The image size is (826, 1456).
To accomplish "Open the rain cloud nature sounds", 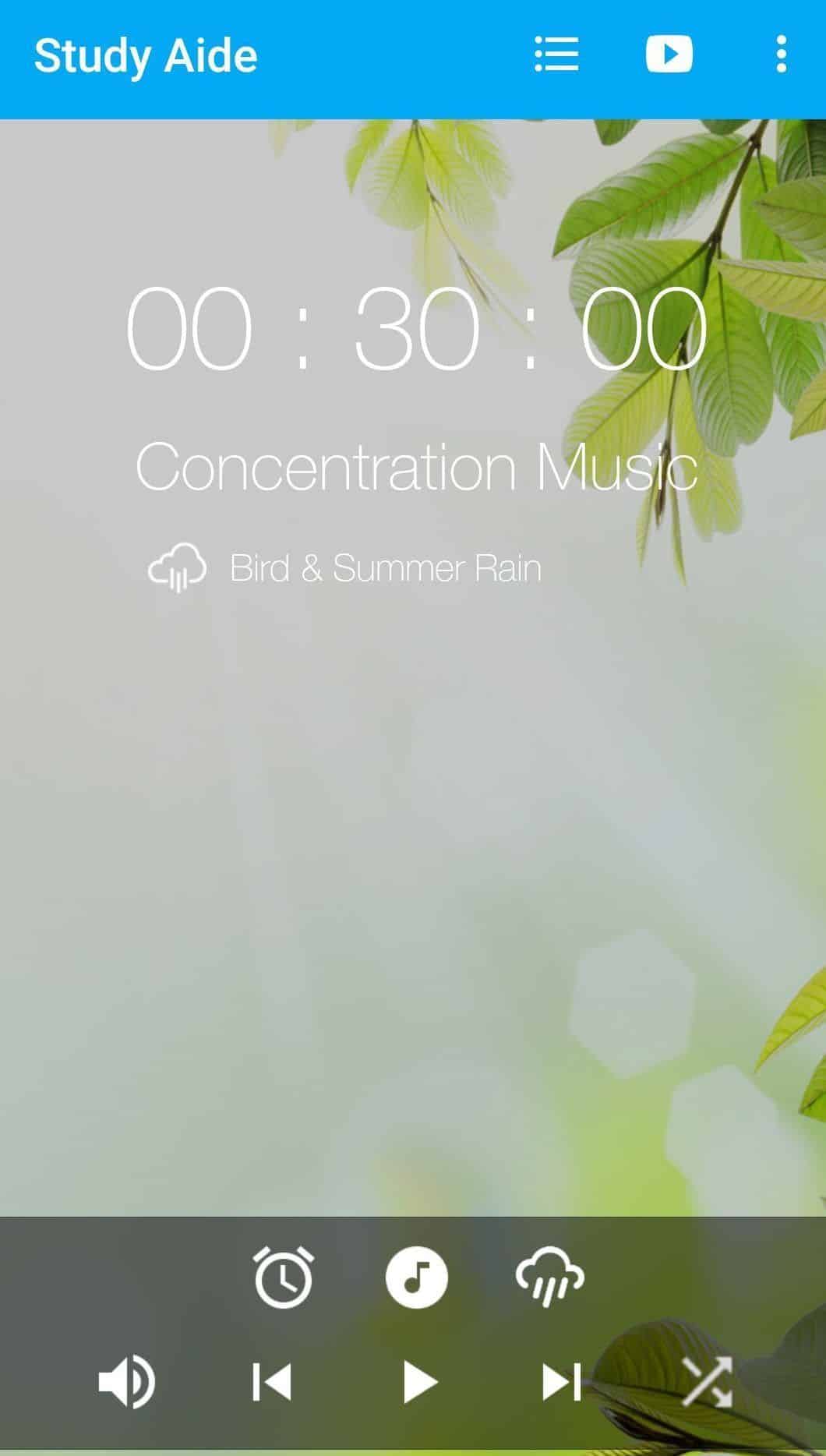I will tap(549, 1277).
